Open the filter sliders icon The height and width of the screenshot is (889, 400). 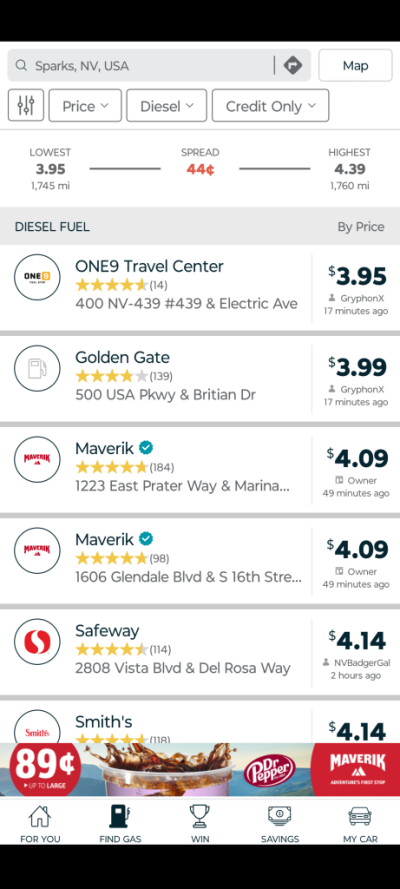26,105
